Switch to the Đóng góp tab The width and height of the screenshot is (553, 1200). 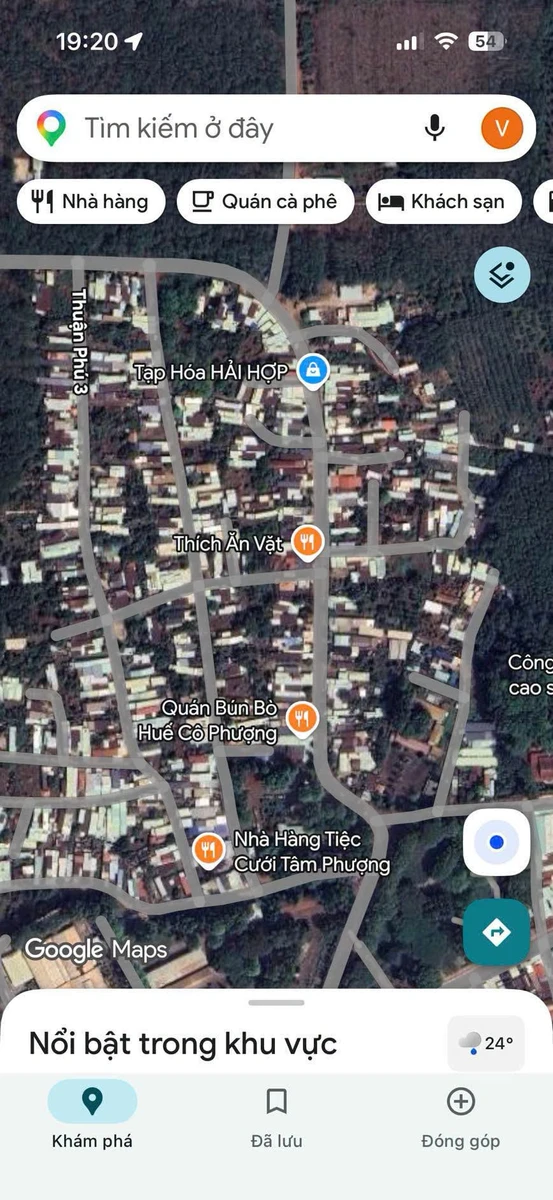pos(460,1116)
